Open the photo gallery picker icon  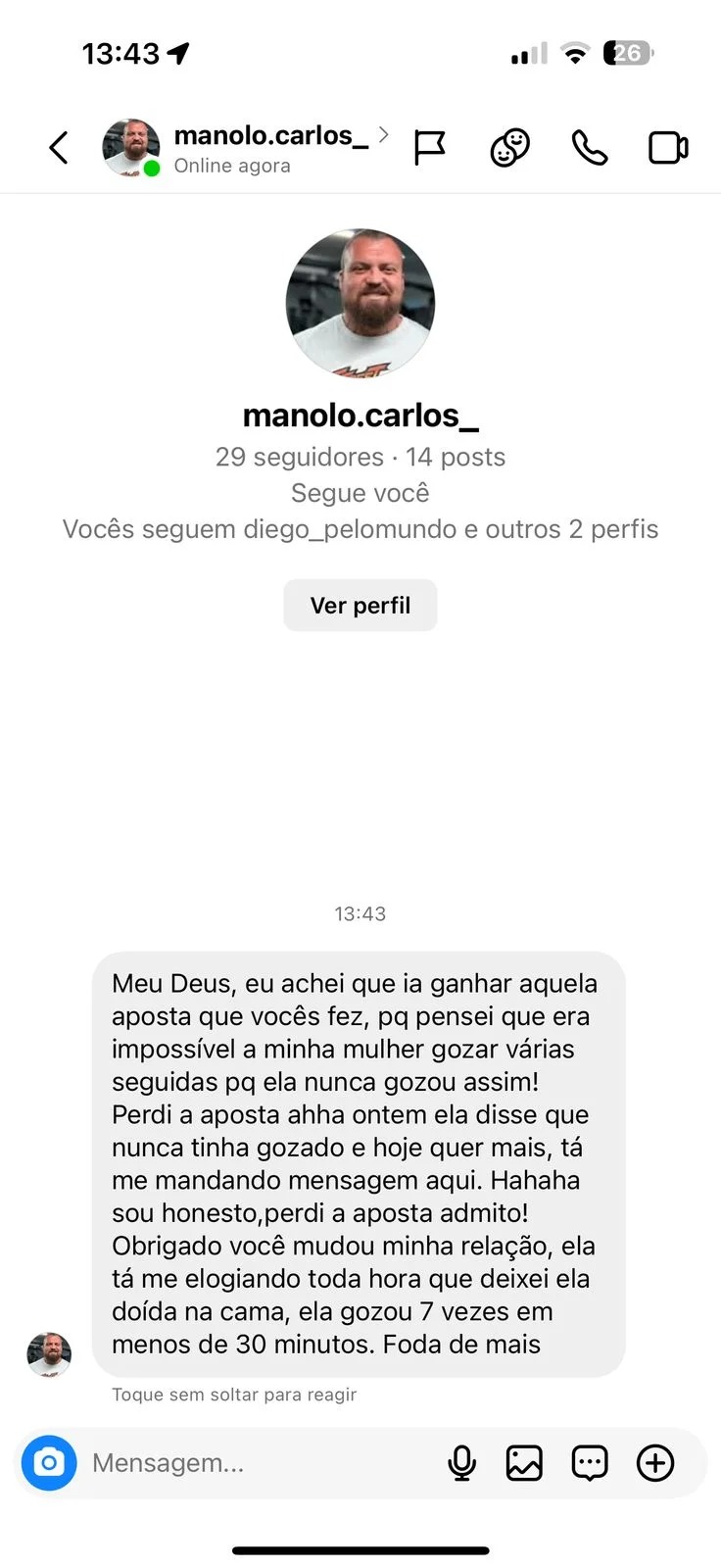pyautogui.click(x=524, y=1463)
